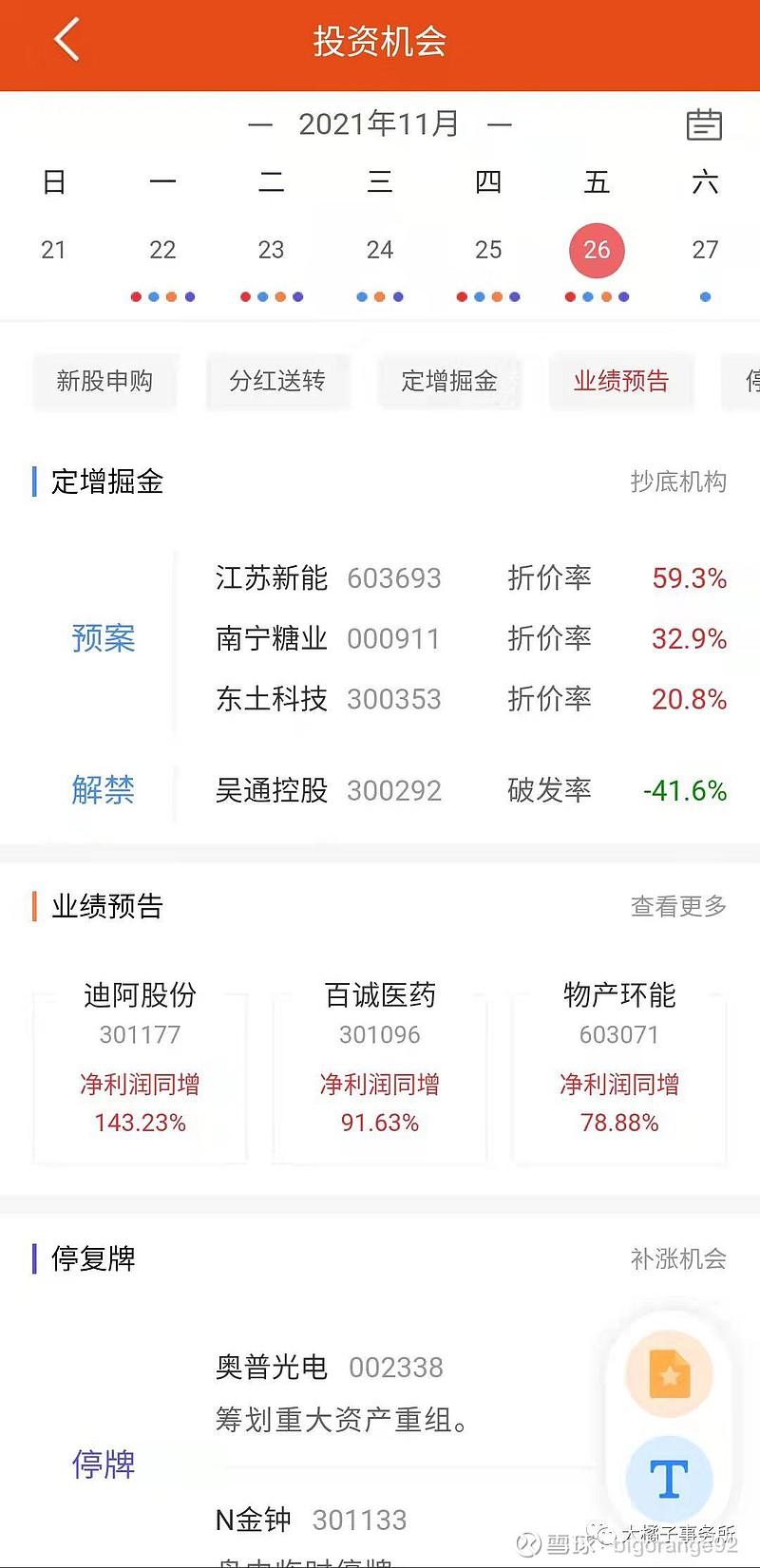Switch to the 定增掘金 chip
This screenshot has height=1568, width=760.
click(x=449, y=381)
